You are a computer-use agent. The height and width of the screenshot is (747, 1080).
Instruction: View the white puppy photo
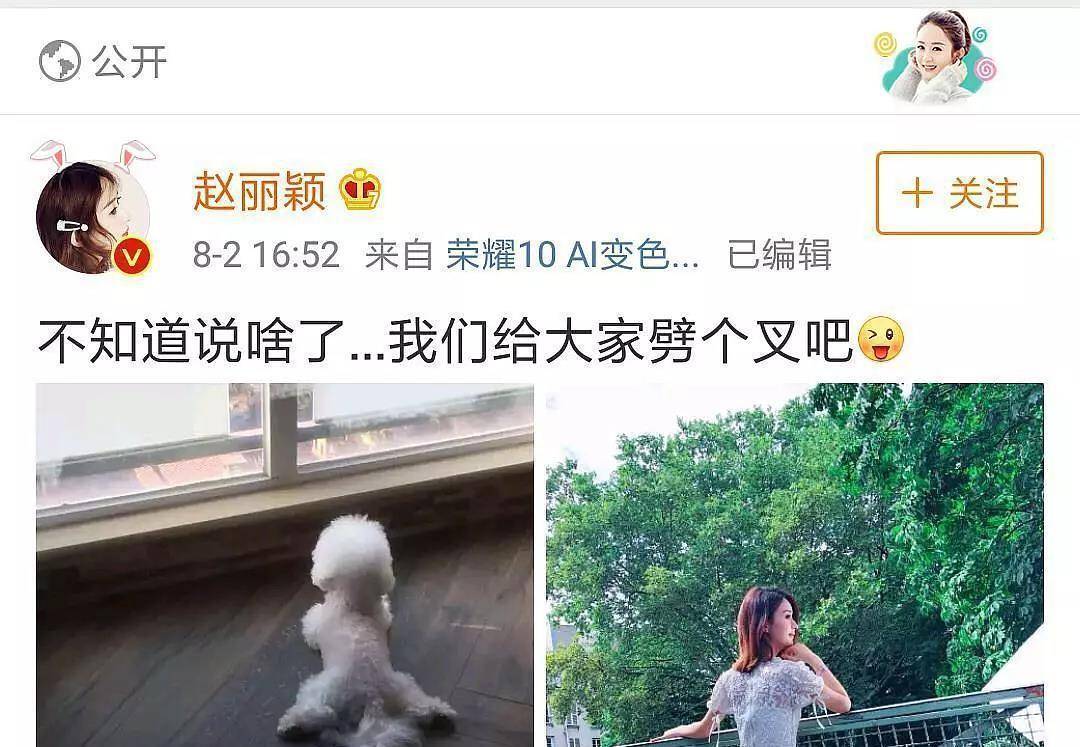(285, 565)
